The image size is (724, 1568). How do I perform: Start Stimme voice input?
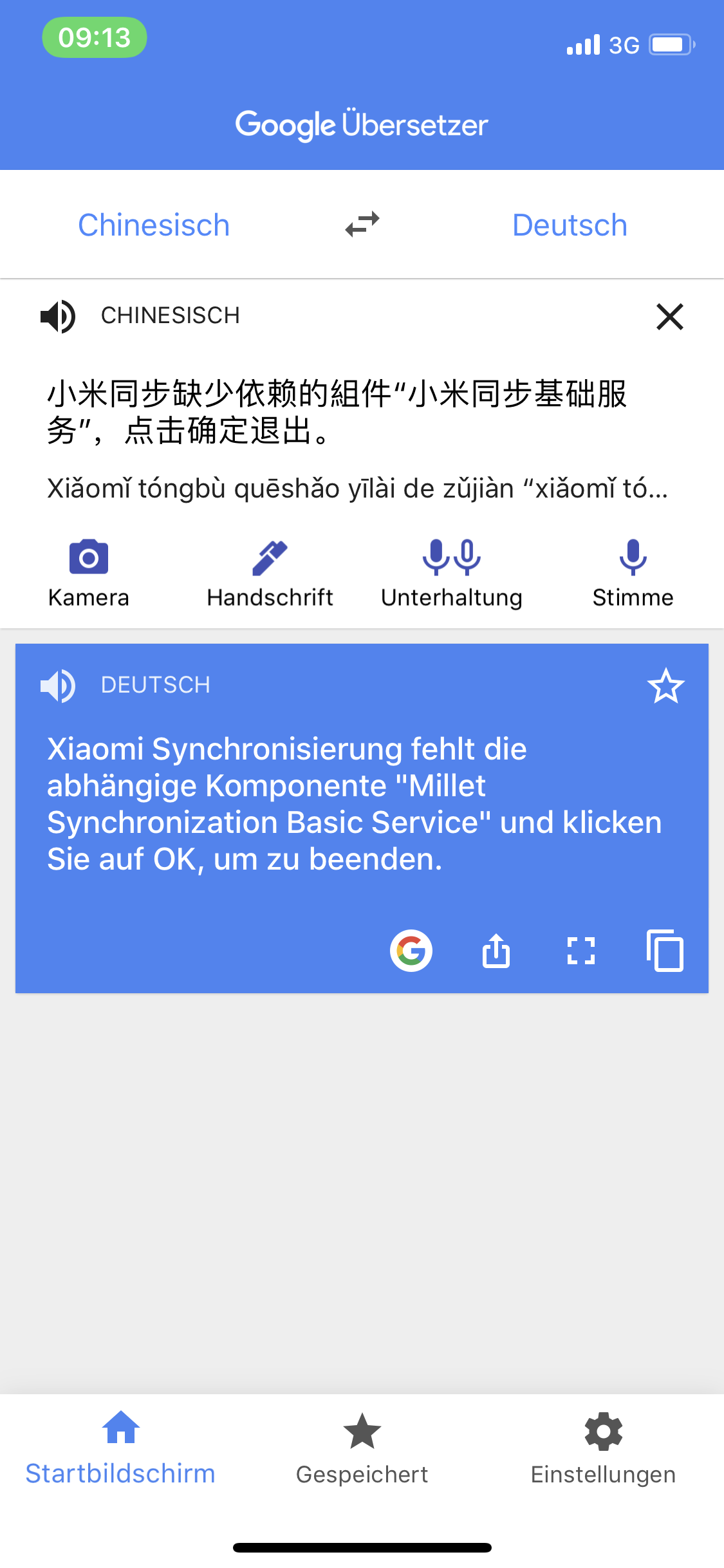point(633,574)
